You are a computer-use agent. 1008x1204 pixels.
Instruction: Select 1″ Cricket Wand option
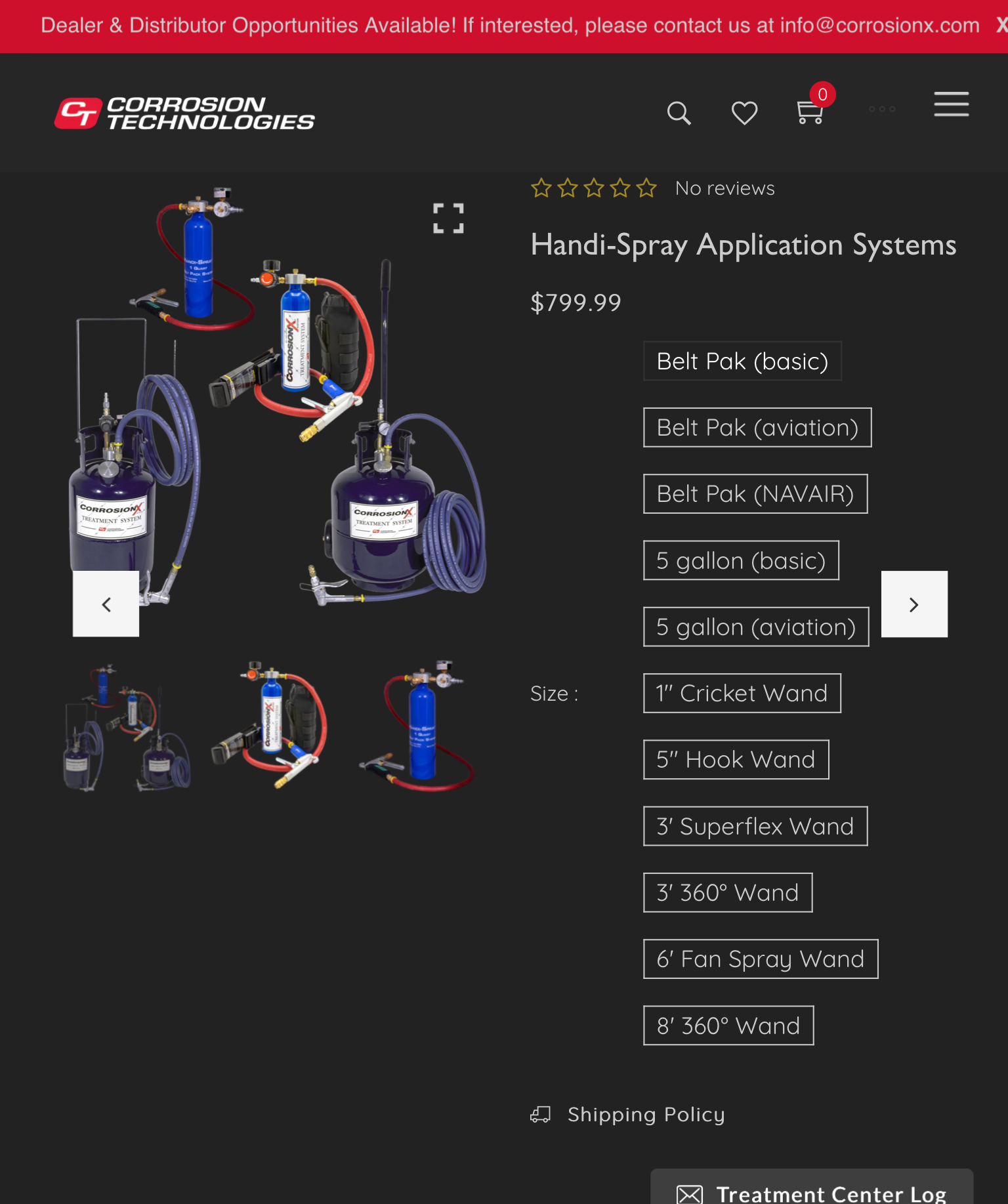(742, 694)
